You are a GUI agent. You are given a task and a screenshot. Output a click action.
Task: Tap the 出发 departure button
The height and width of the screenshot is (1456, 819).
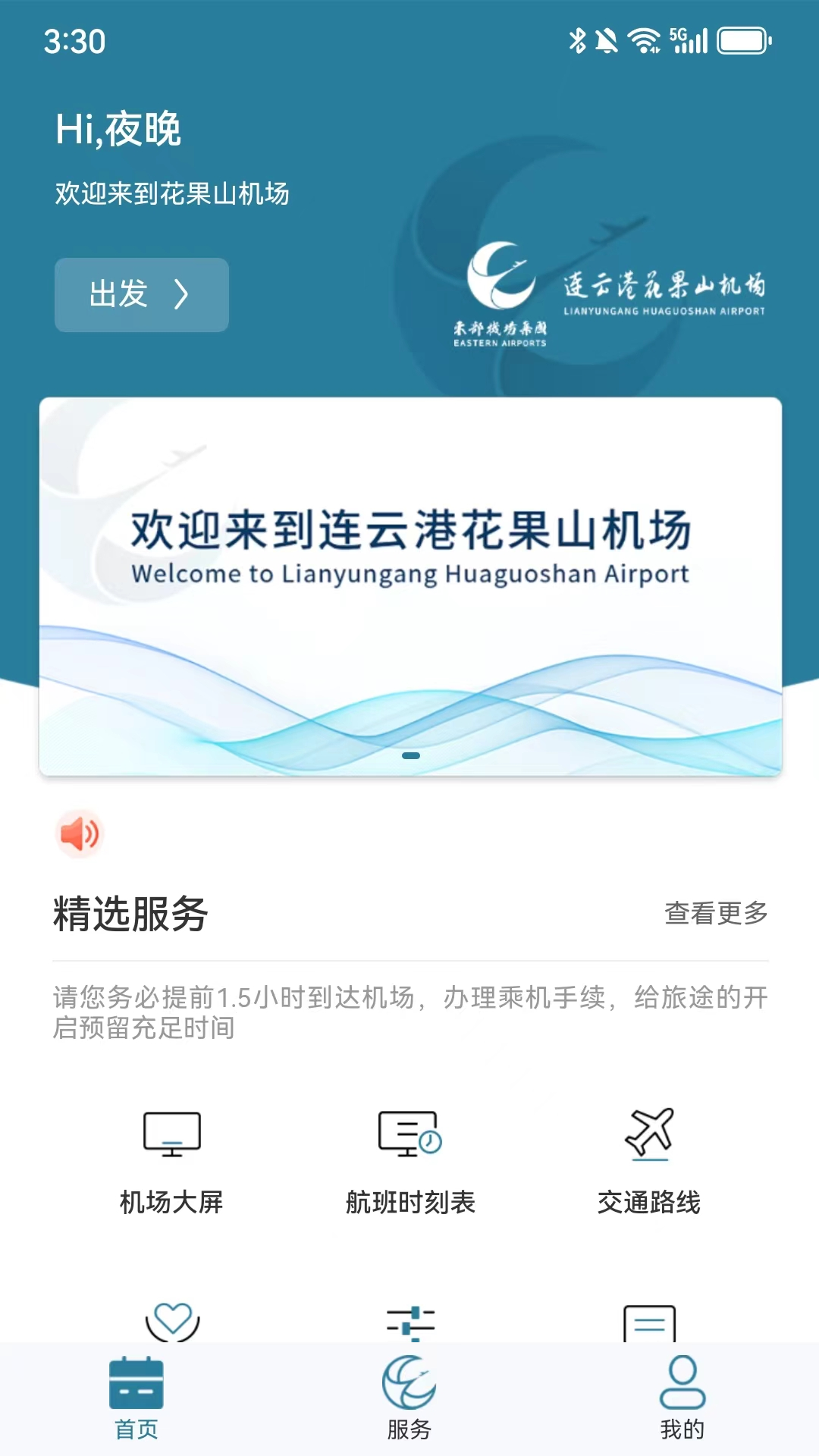[141, 294]
